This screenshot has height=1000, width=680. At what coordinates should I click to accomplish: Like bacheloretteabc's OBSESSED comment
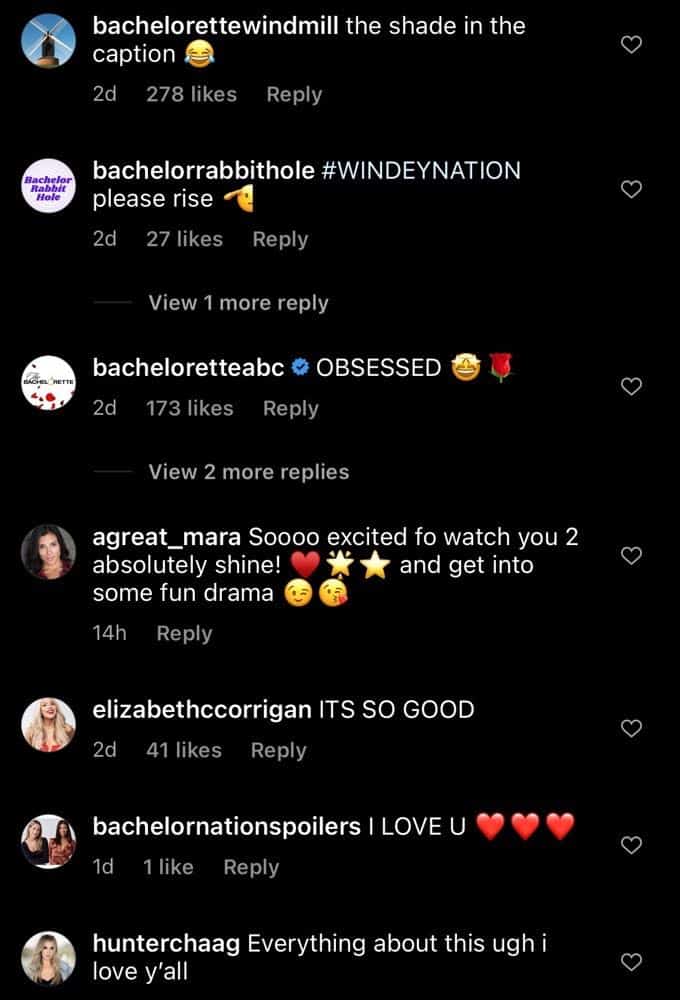631,386
